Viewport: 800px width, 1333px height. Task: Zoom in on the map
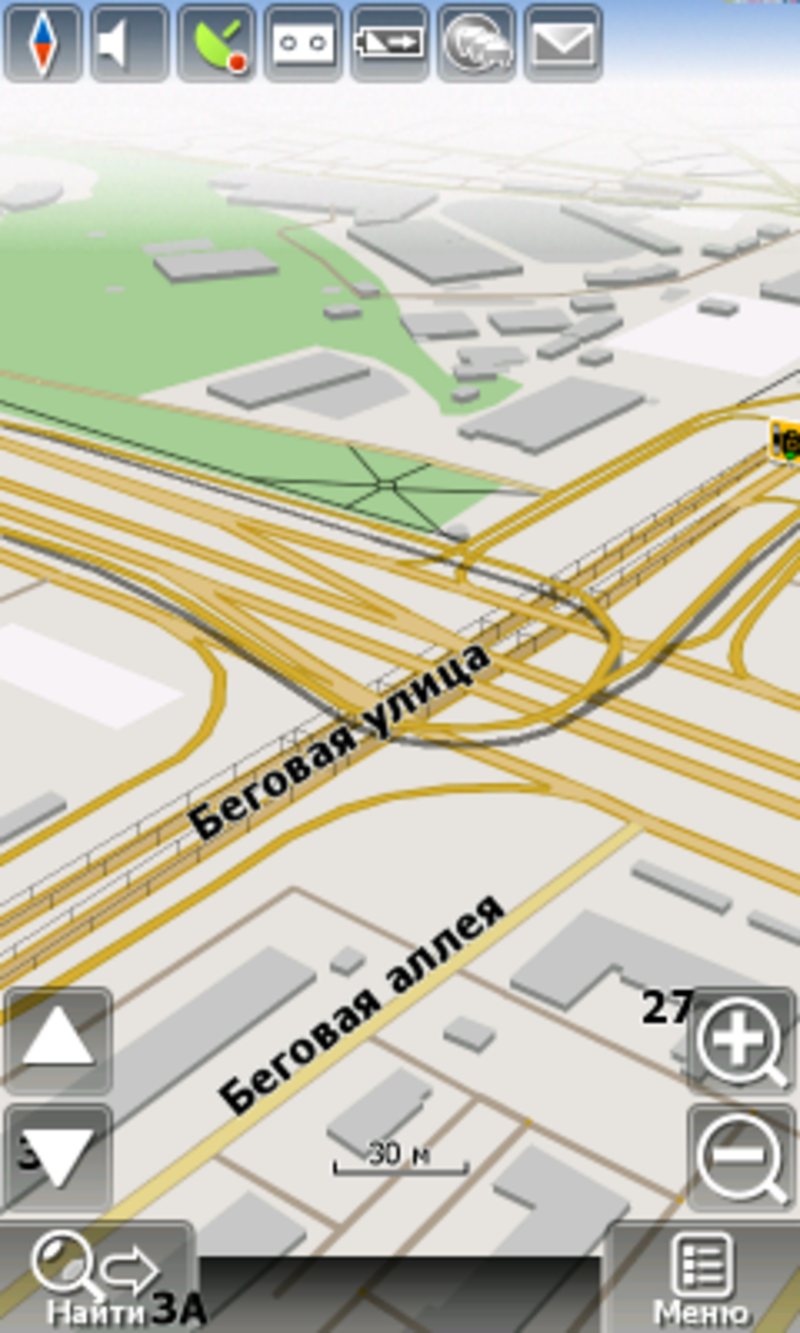click(741, 1040)
